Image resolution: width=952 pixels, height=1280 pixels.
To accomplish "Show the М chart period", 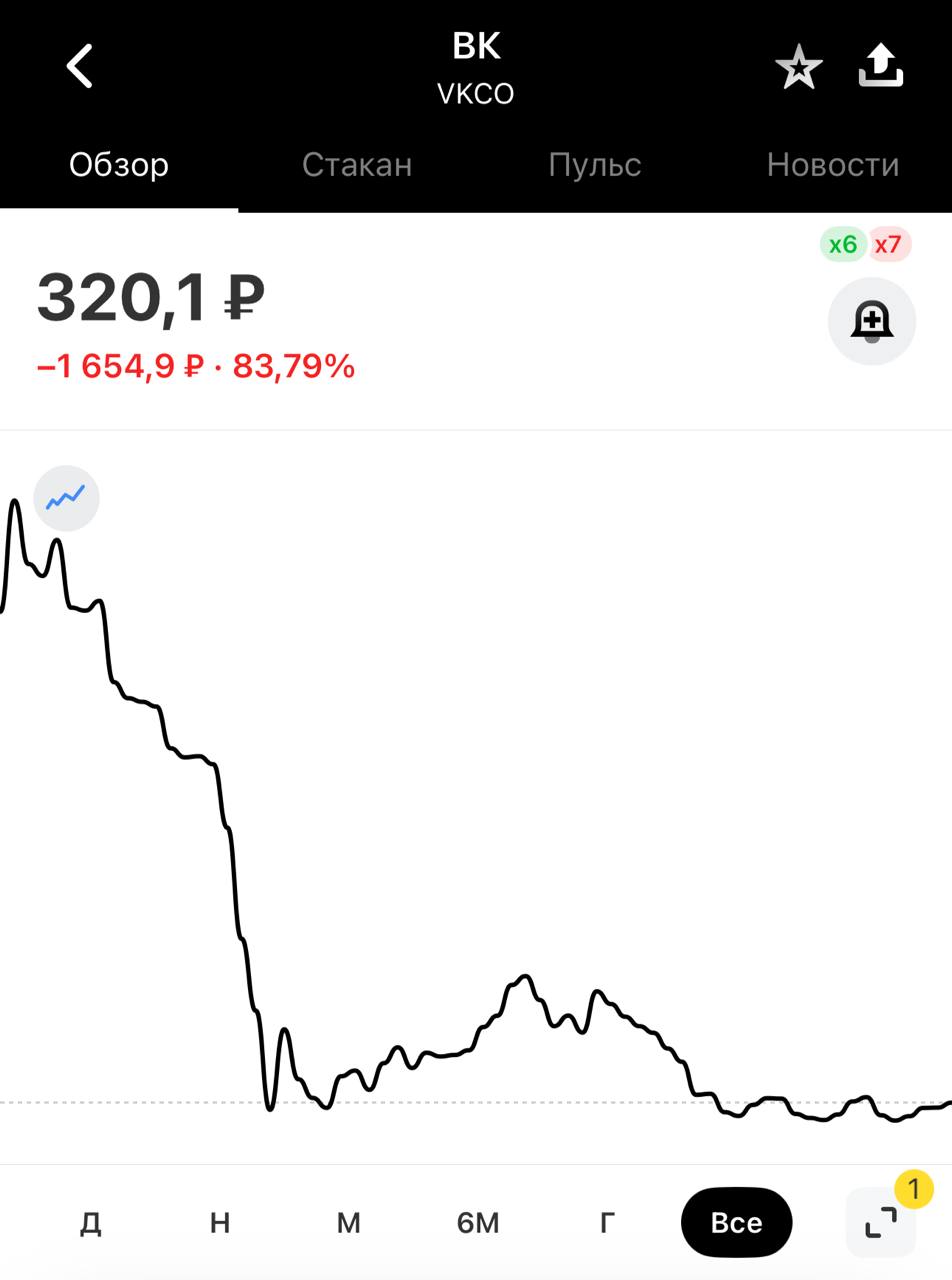I will pos(348,1222).
